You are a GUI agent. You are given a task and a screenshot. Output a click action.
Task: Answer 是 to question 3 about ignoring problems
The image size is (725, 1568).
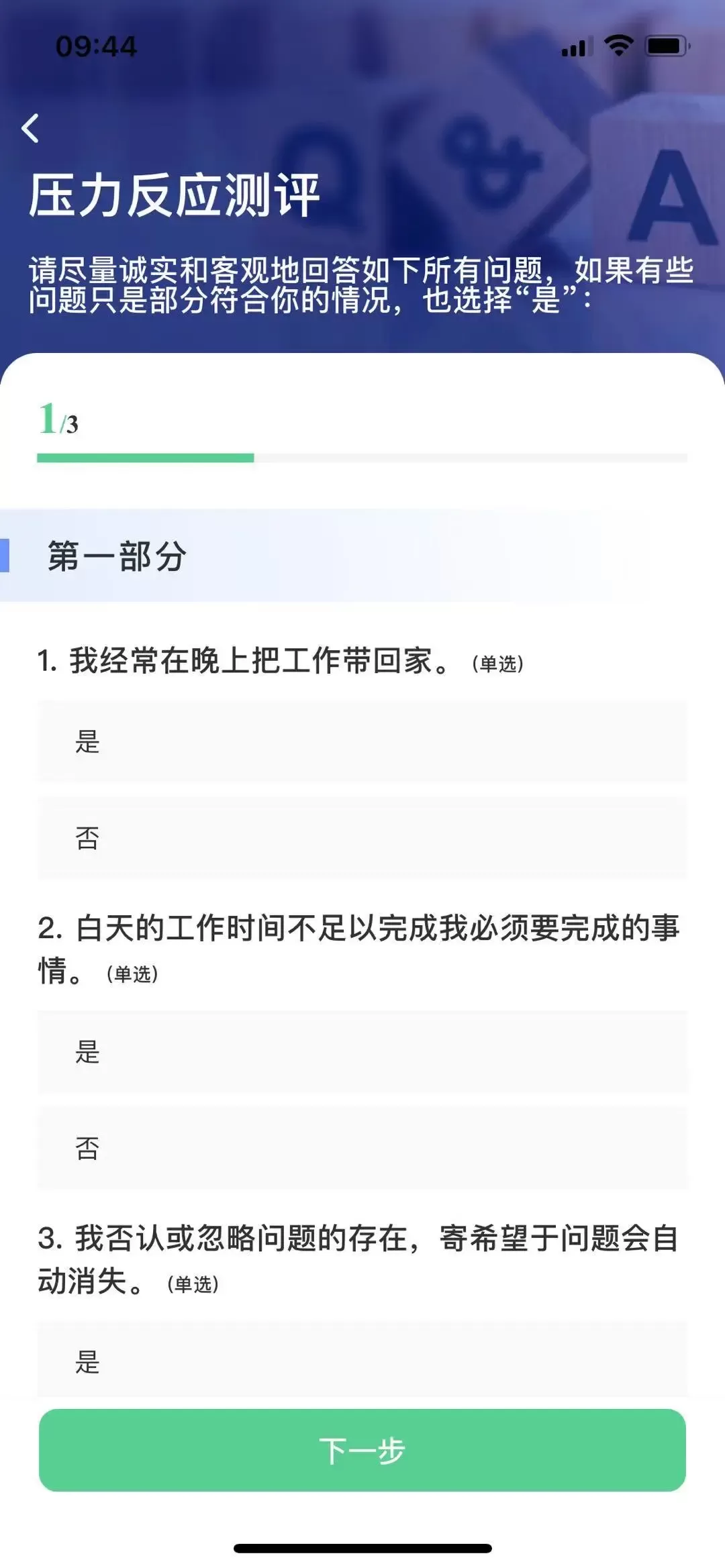[362, 1359]
